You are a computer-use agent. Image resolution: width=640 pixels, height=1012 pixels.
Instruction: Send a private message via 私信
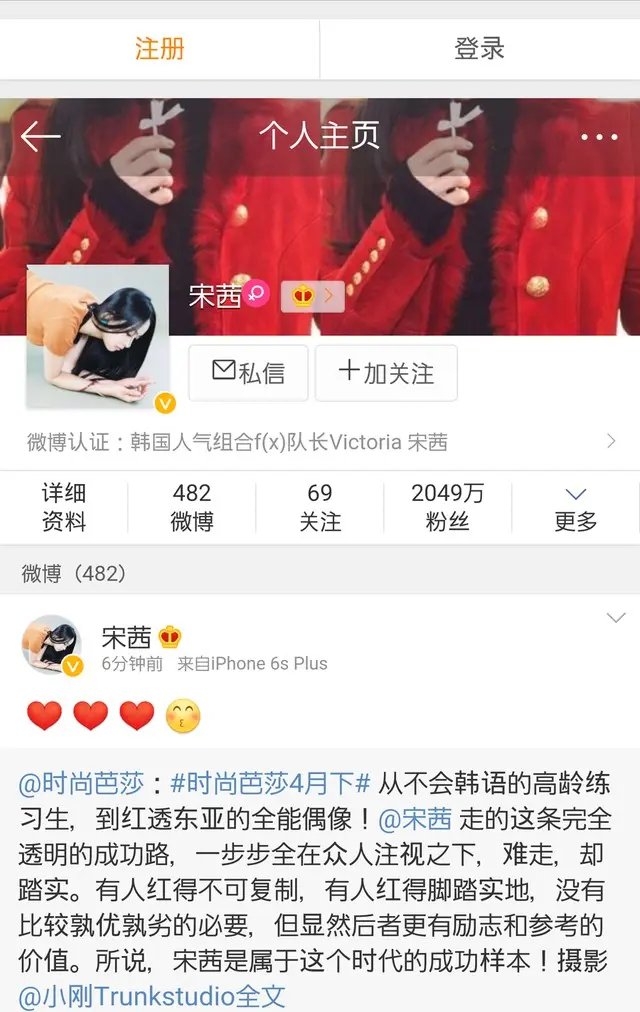(x=248, y=373)
